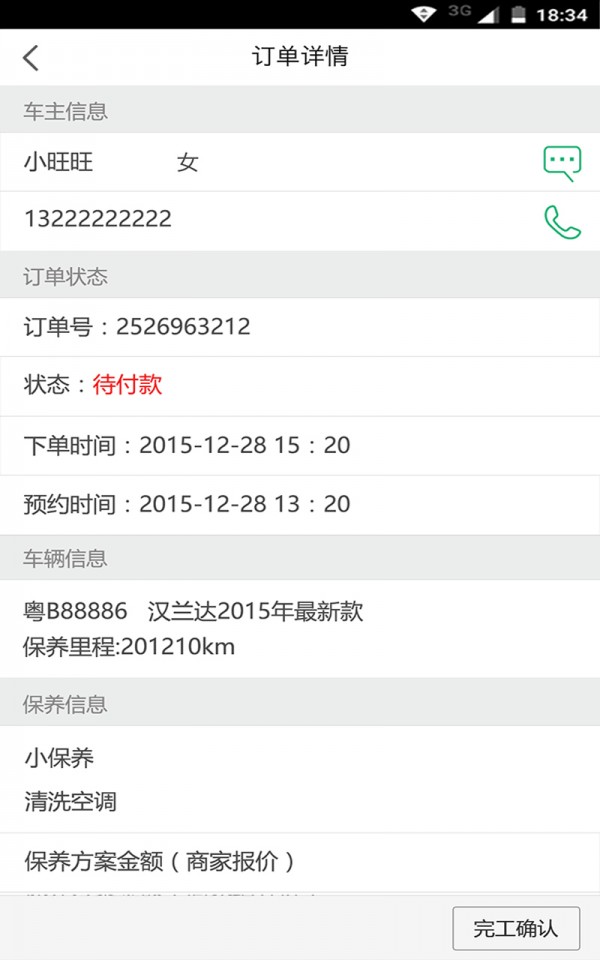Tap the 完工确认 button

click(516, 928)
